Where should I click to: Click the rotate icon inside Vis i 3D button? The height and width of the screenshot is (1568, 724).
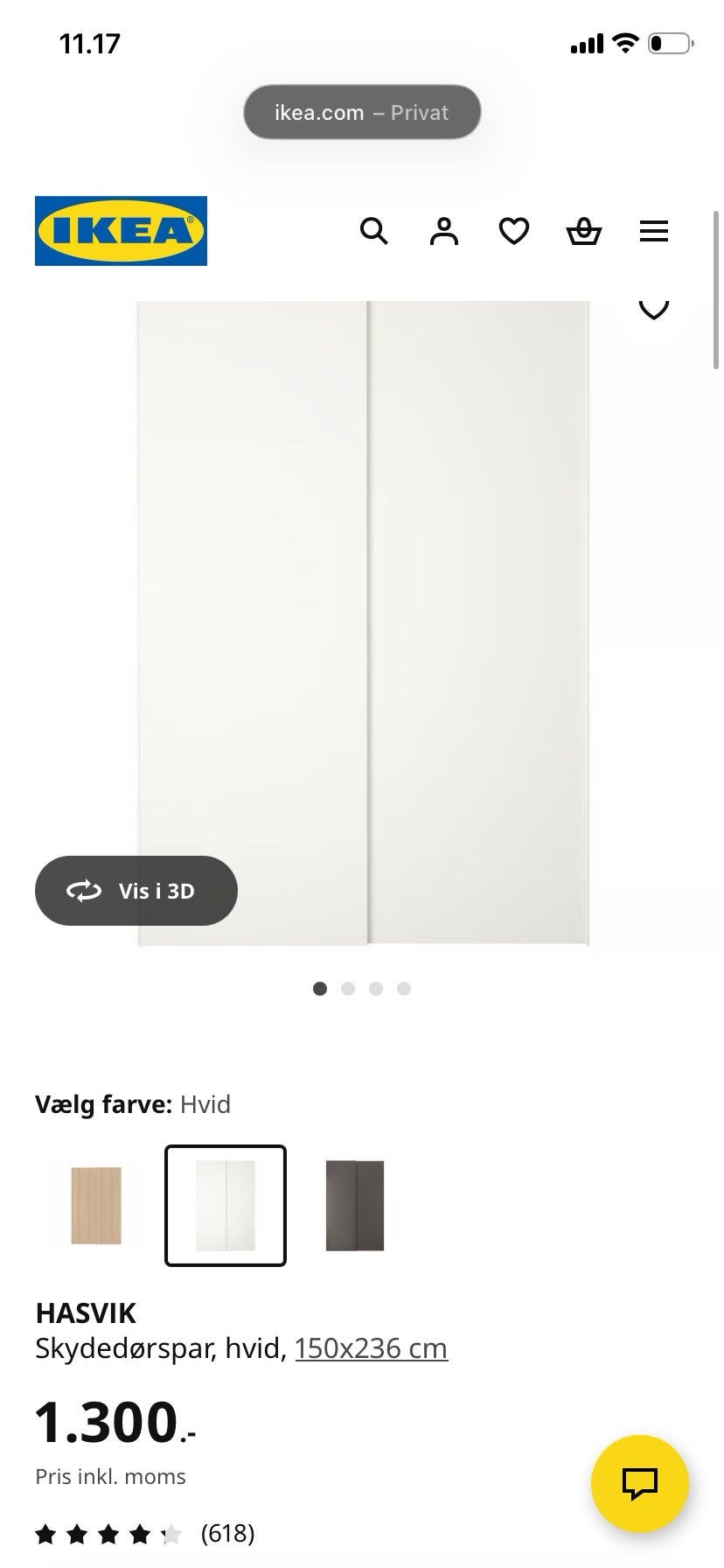click(x=83, y=890)
